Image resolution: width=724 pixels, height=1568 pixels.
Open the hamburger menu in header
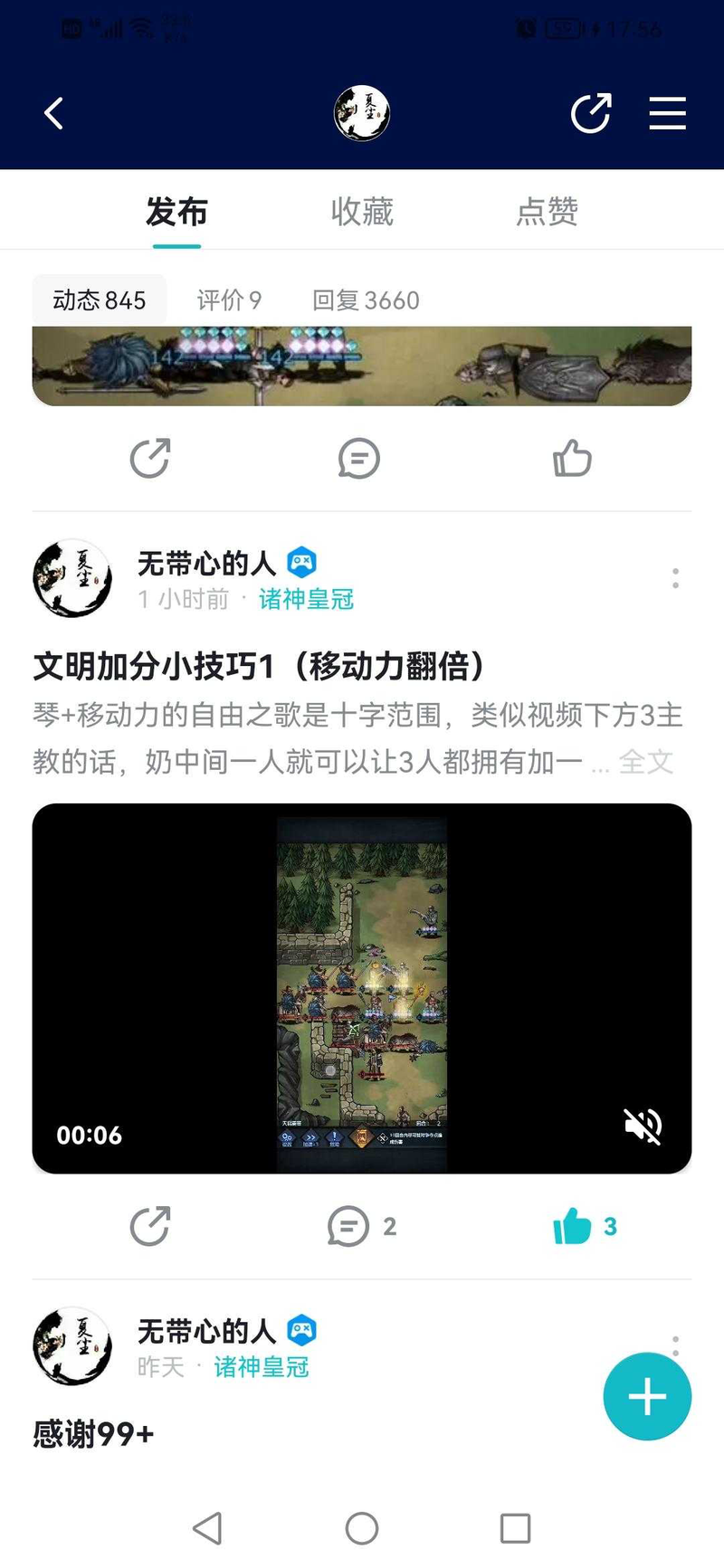(667, 114)
